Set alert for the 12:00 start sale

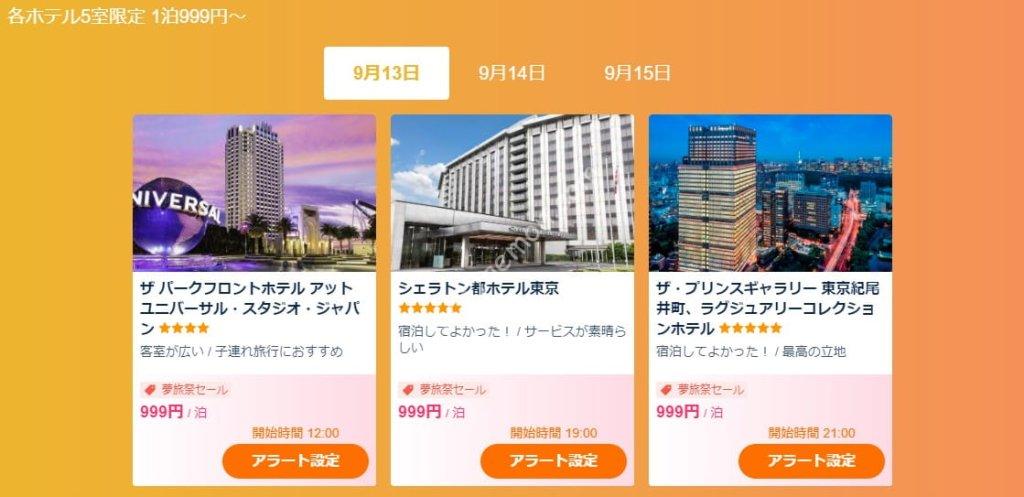coord(295,461)
